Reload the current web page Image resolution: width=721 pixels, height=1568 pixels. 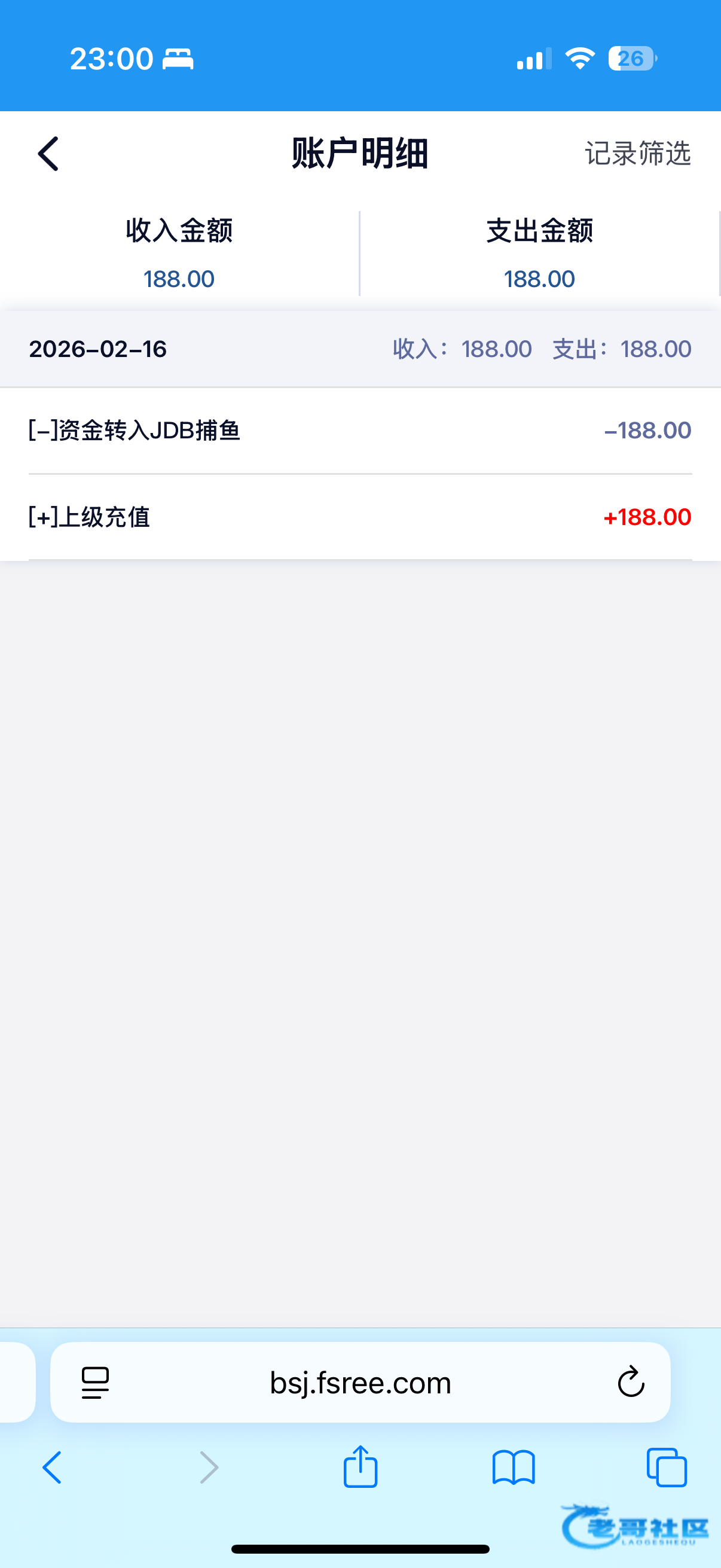[630, 1382]
